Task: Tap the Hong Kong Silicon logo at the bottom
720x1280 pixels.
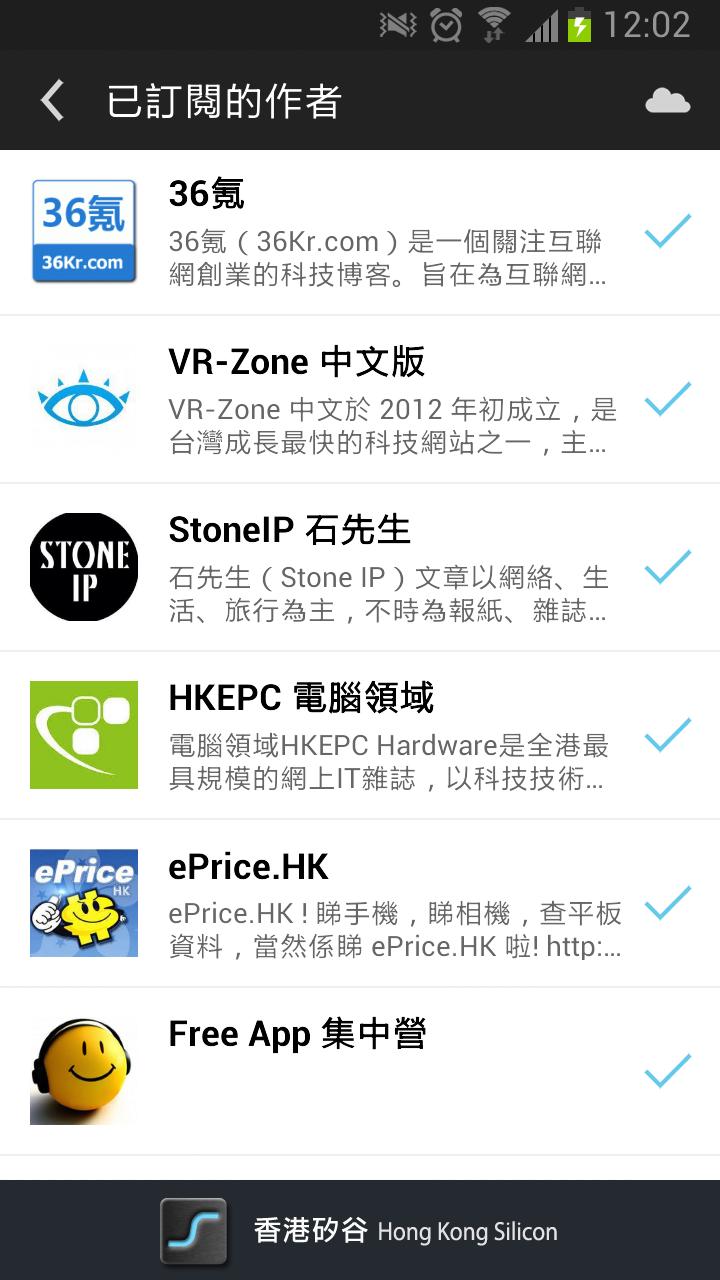Action: point(193,1232)
